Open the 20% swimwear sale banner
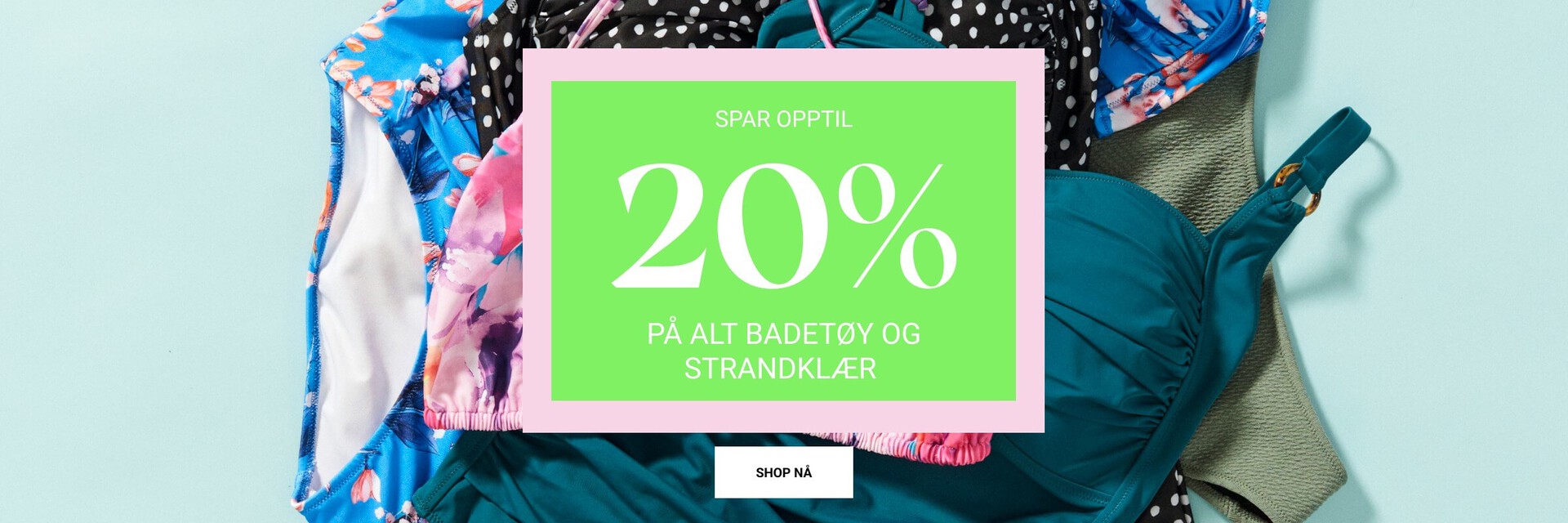Viewport: 1568px width, 523px height. [783, 241]
